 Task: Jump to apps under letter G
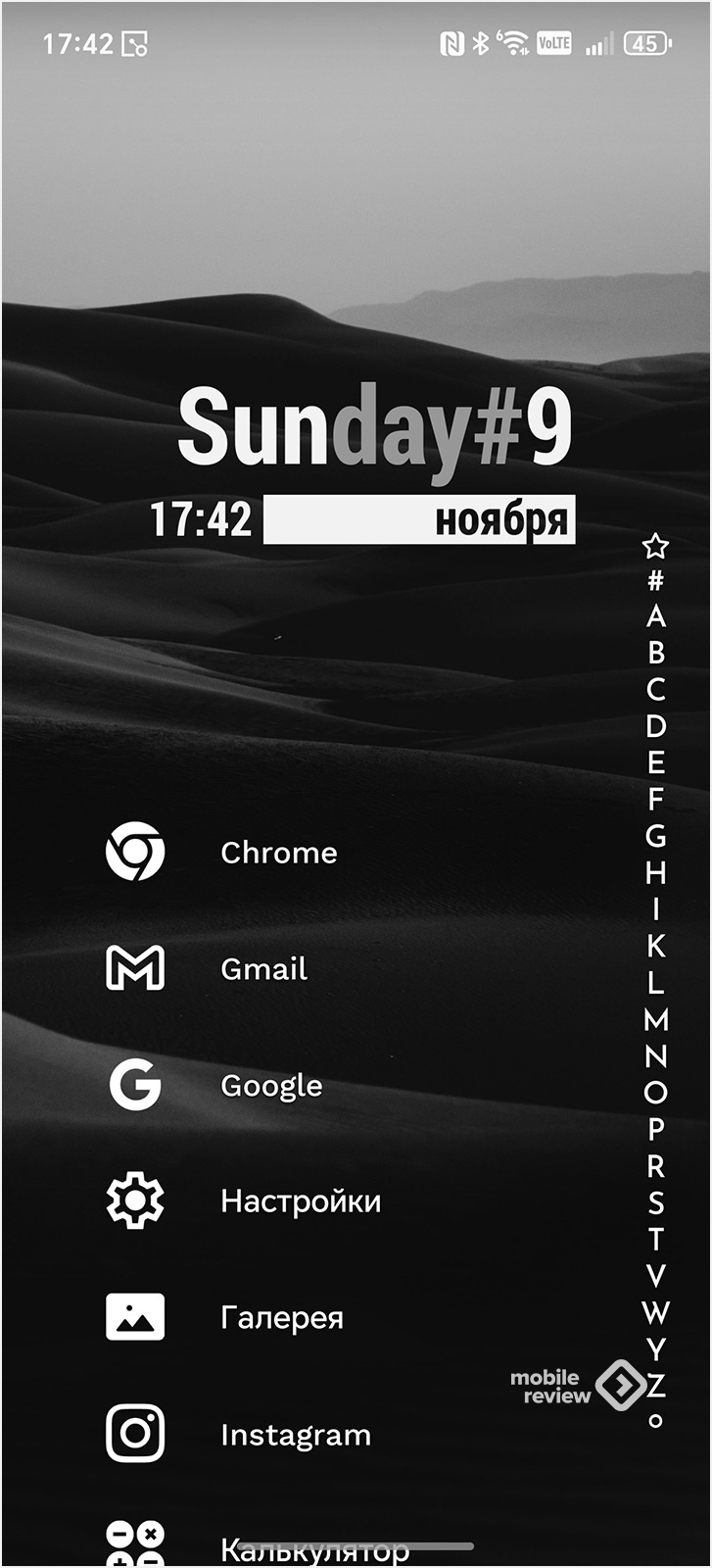pos(656,836)
